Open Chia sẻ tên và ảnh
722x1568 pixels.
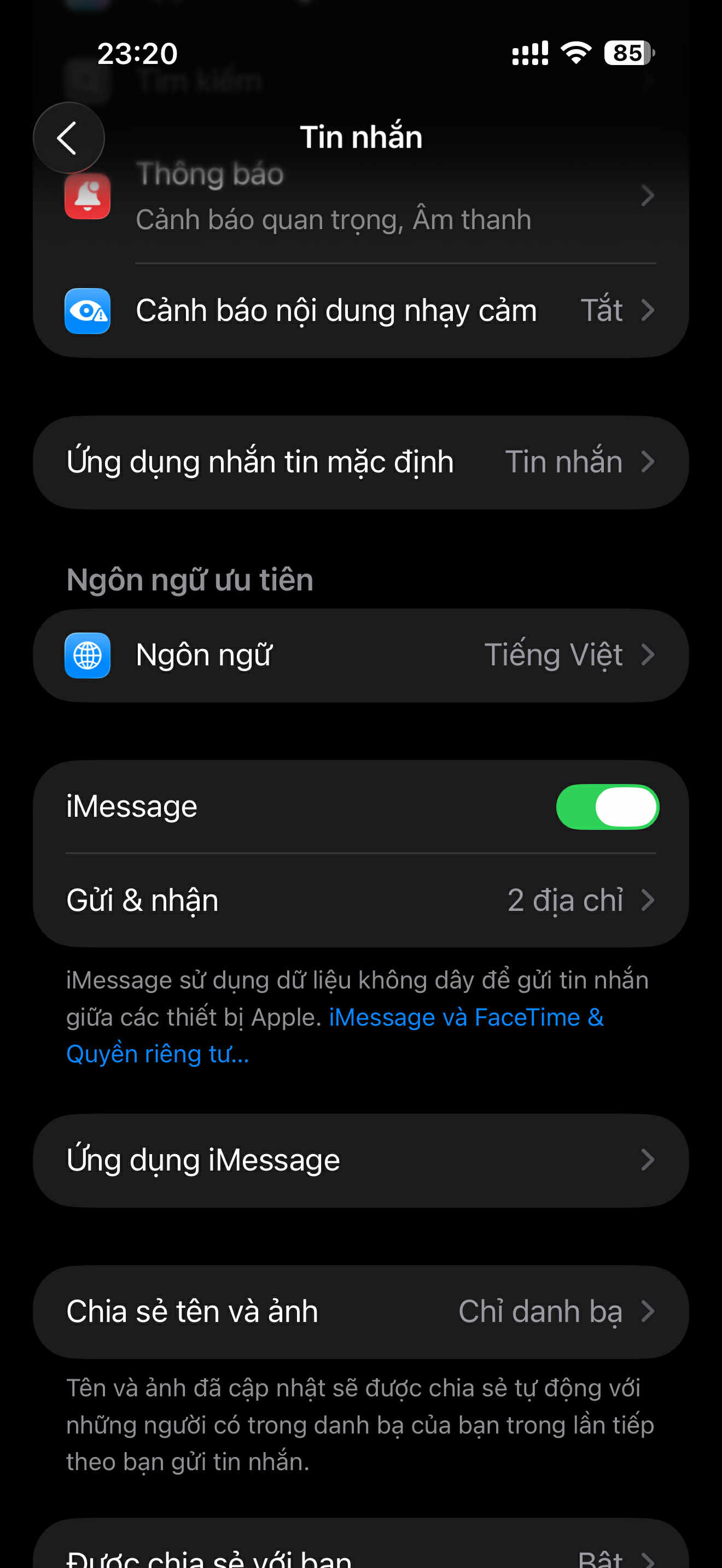coord(360,1312)
